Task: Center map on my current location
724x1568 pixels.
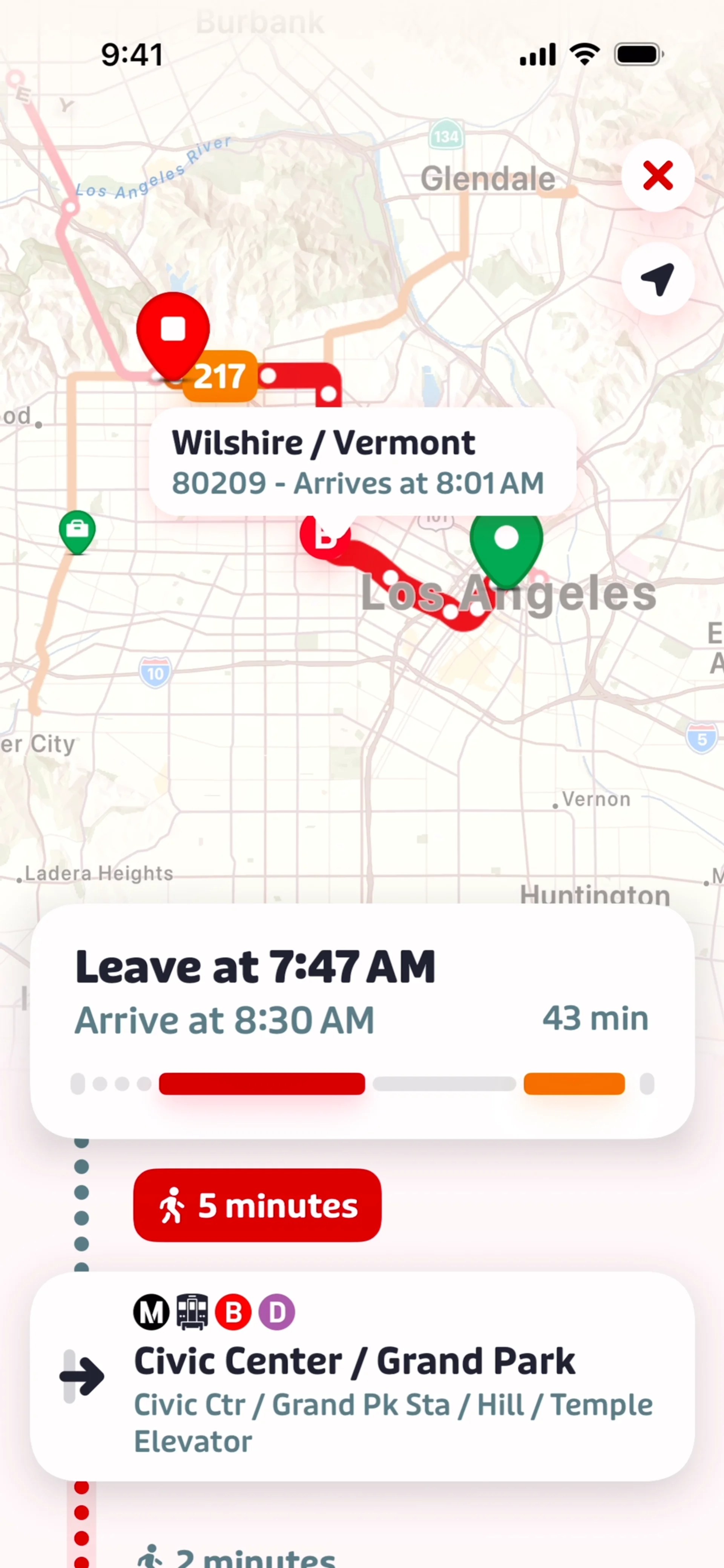Action: coord(658,279)
